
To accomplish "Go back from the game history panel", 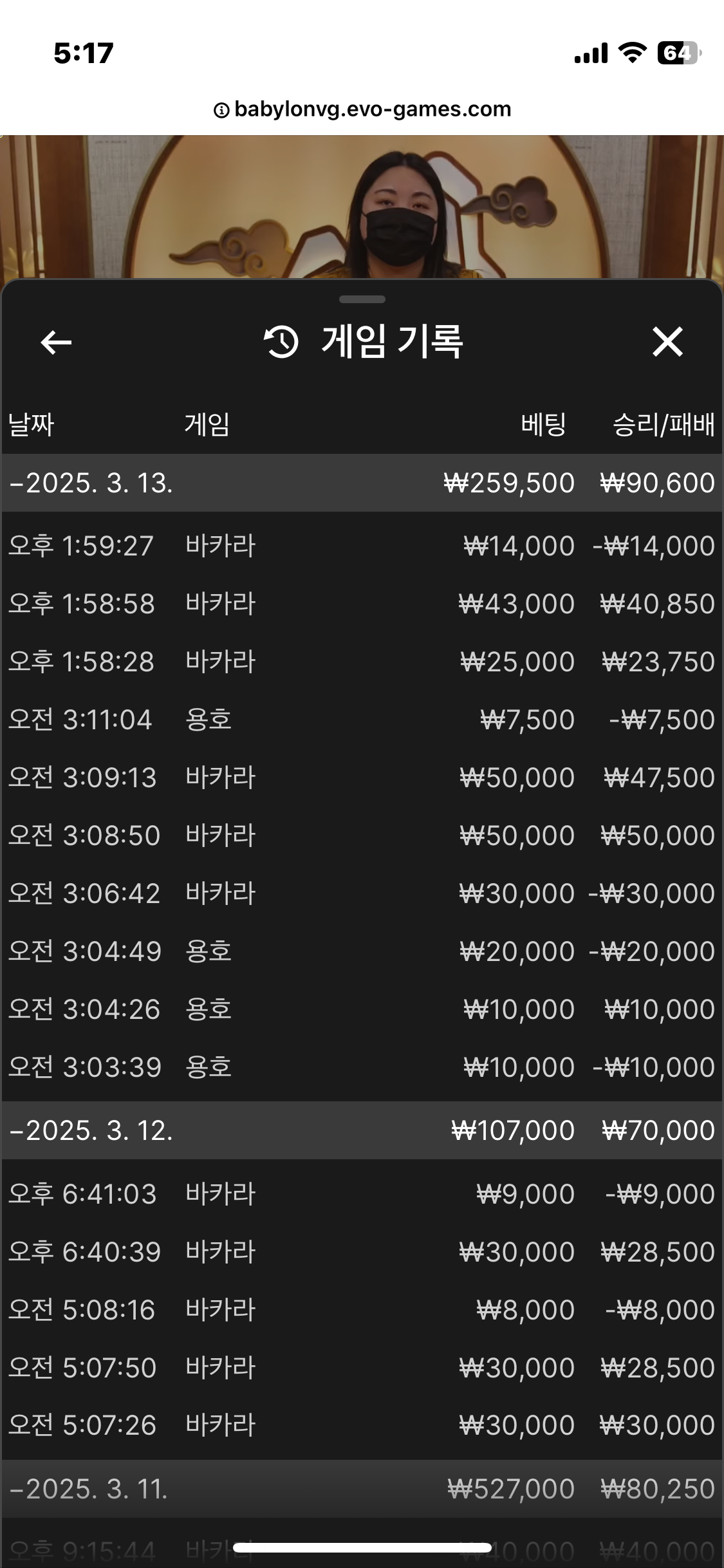I will click(x=56, y=342).
